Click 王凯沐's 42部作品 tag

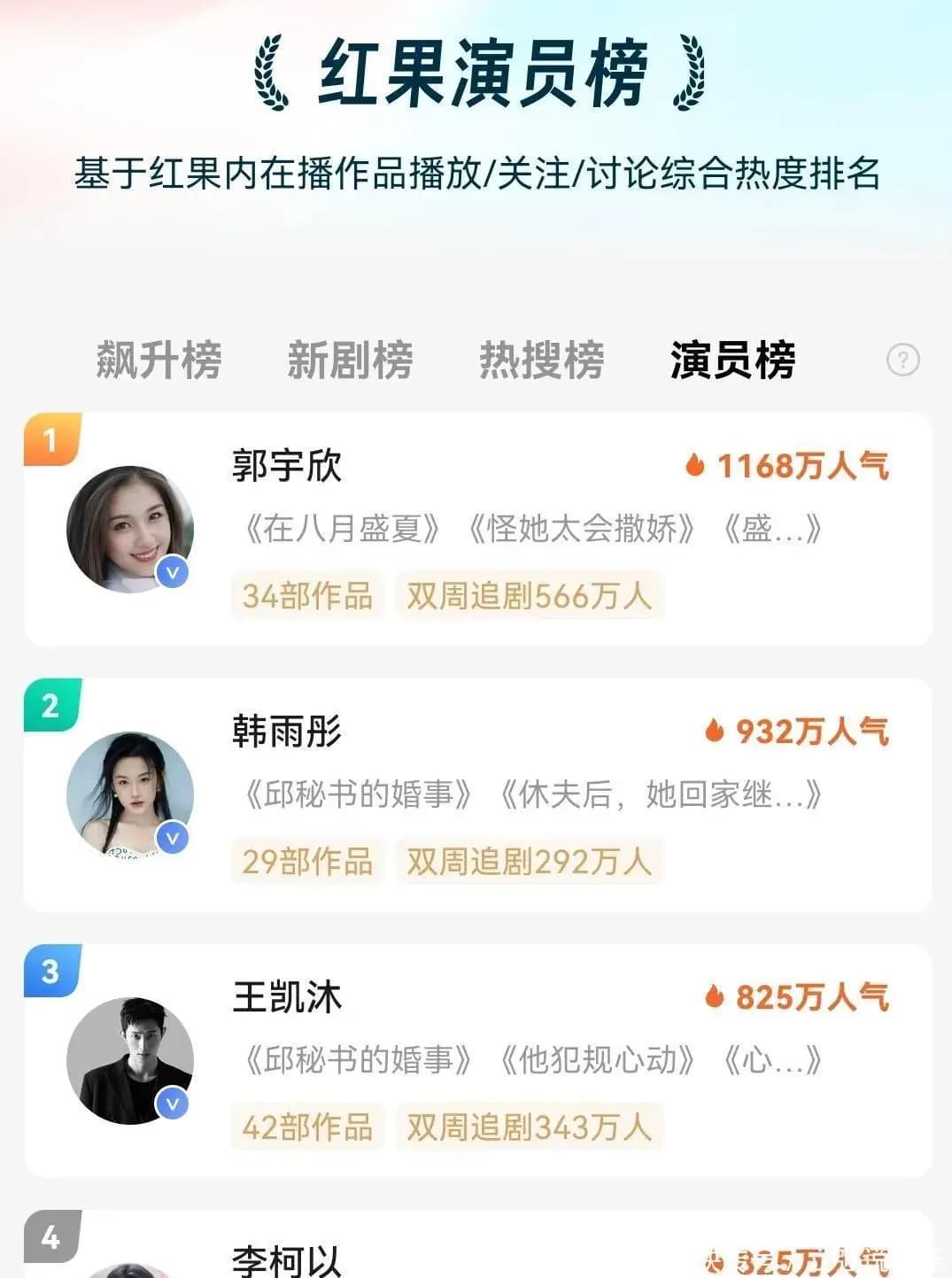pyautogui.click(x=308, y=1128)
